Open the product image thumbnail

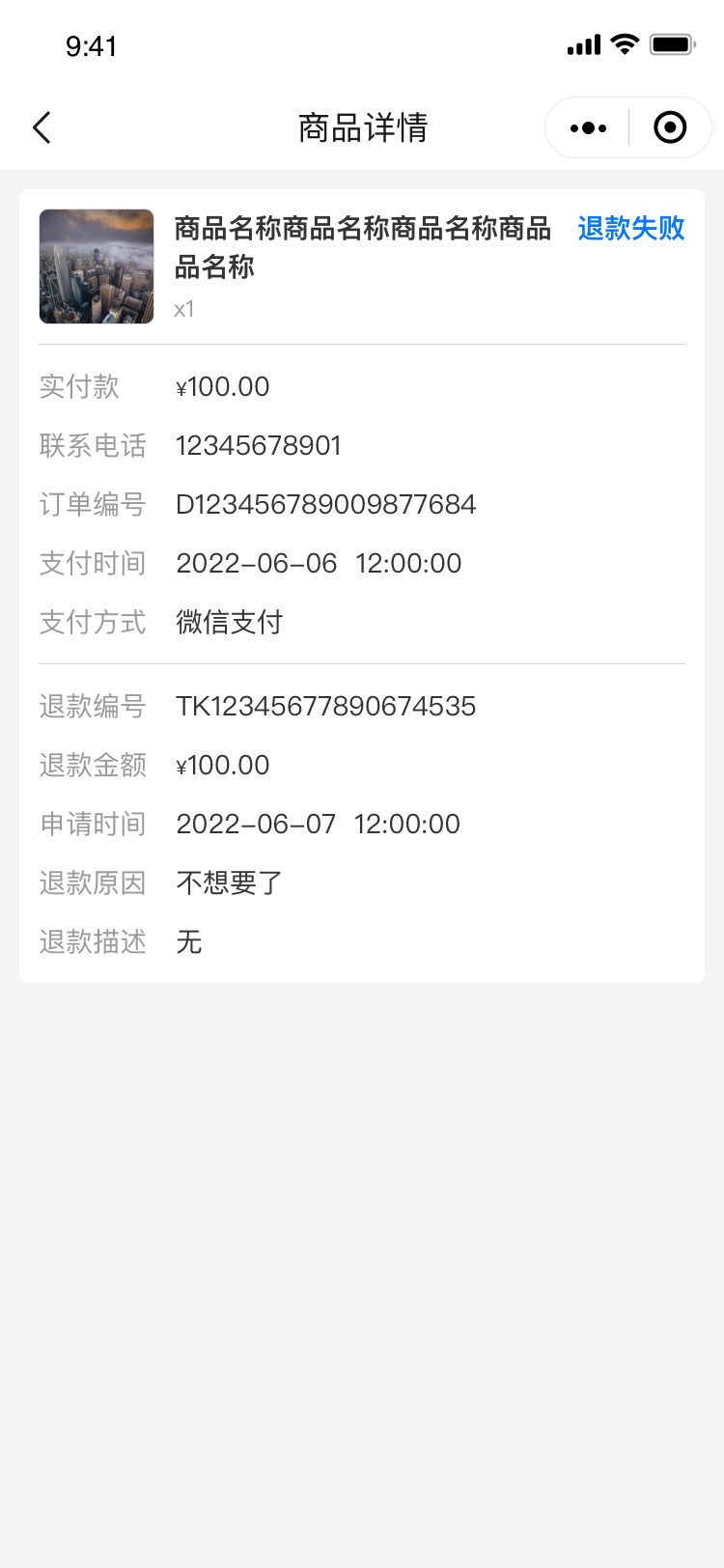(97, 266)
